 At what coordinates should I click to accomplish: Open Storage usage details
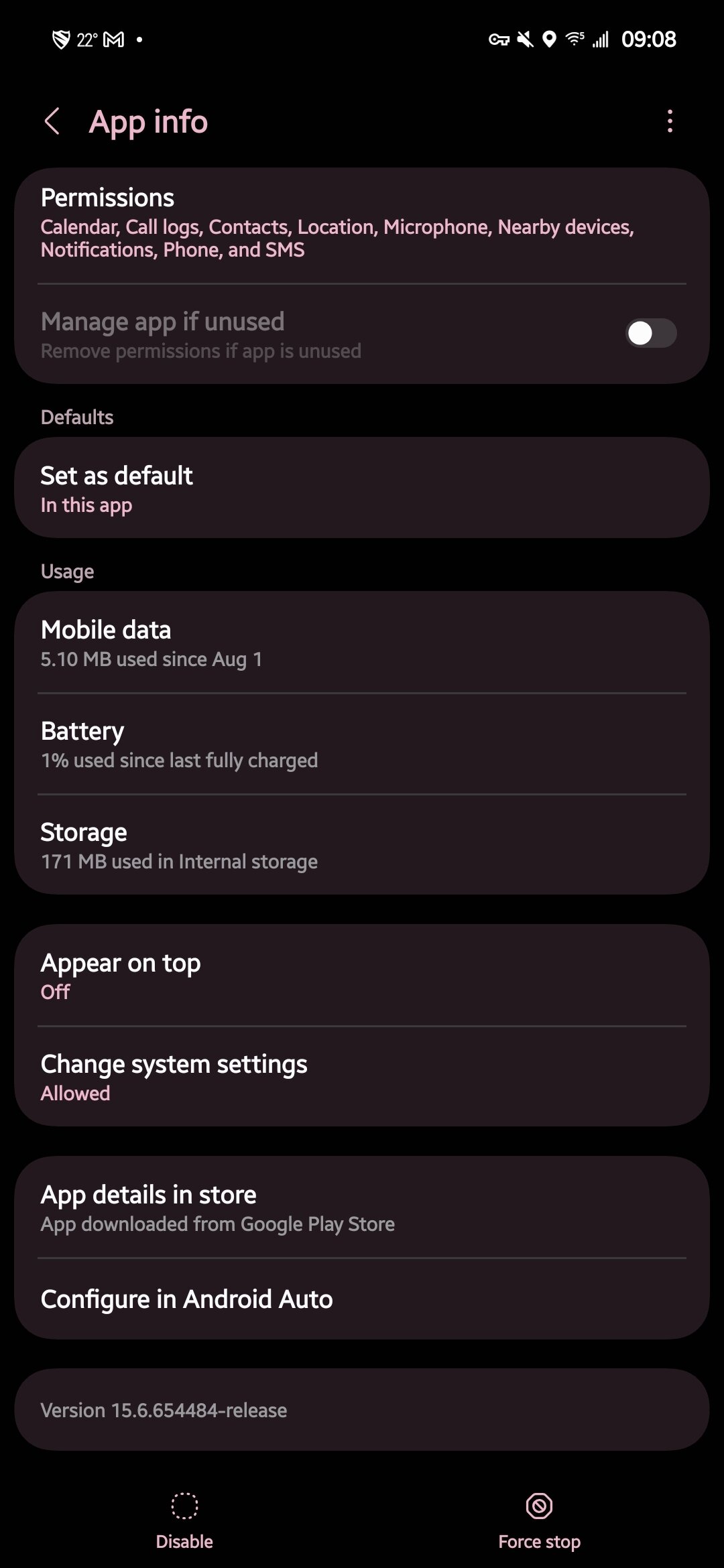(x=362, y=844)
